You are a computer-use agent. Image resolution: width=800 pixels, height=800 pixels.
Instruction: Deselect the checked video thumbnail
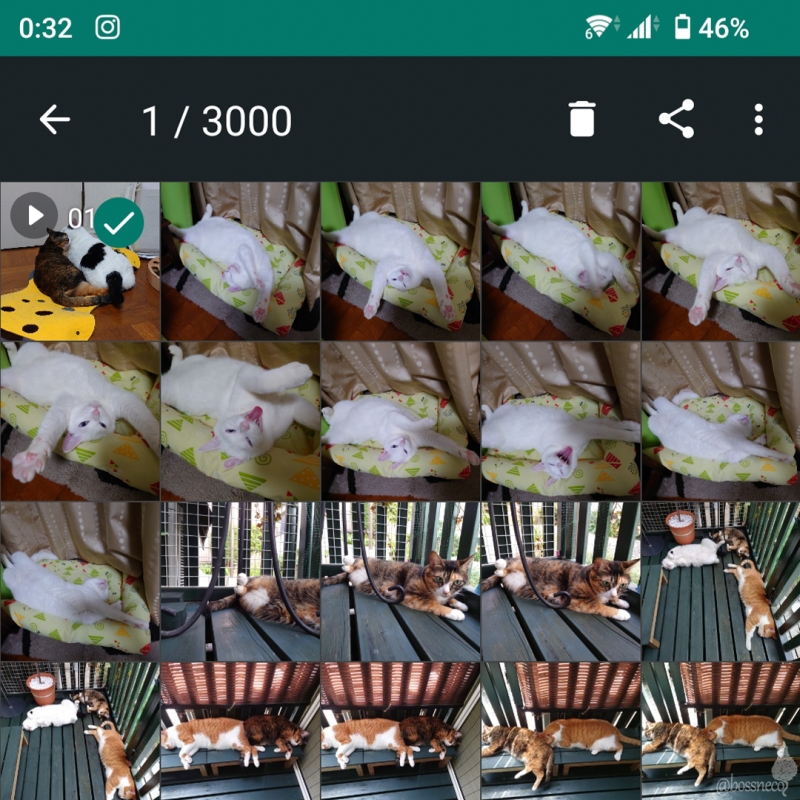[x=80, y=261]
